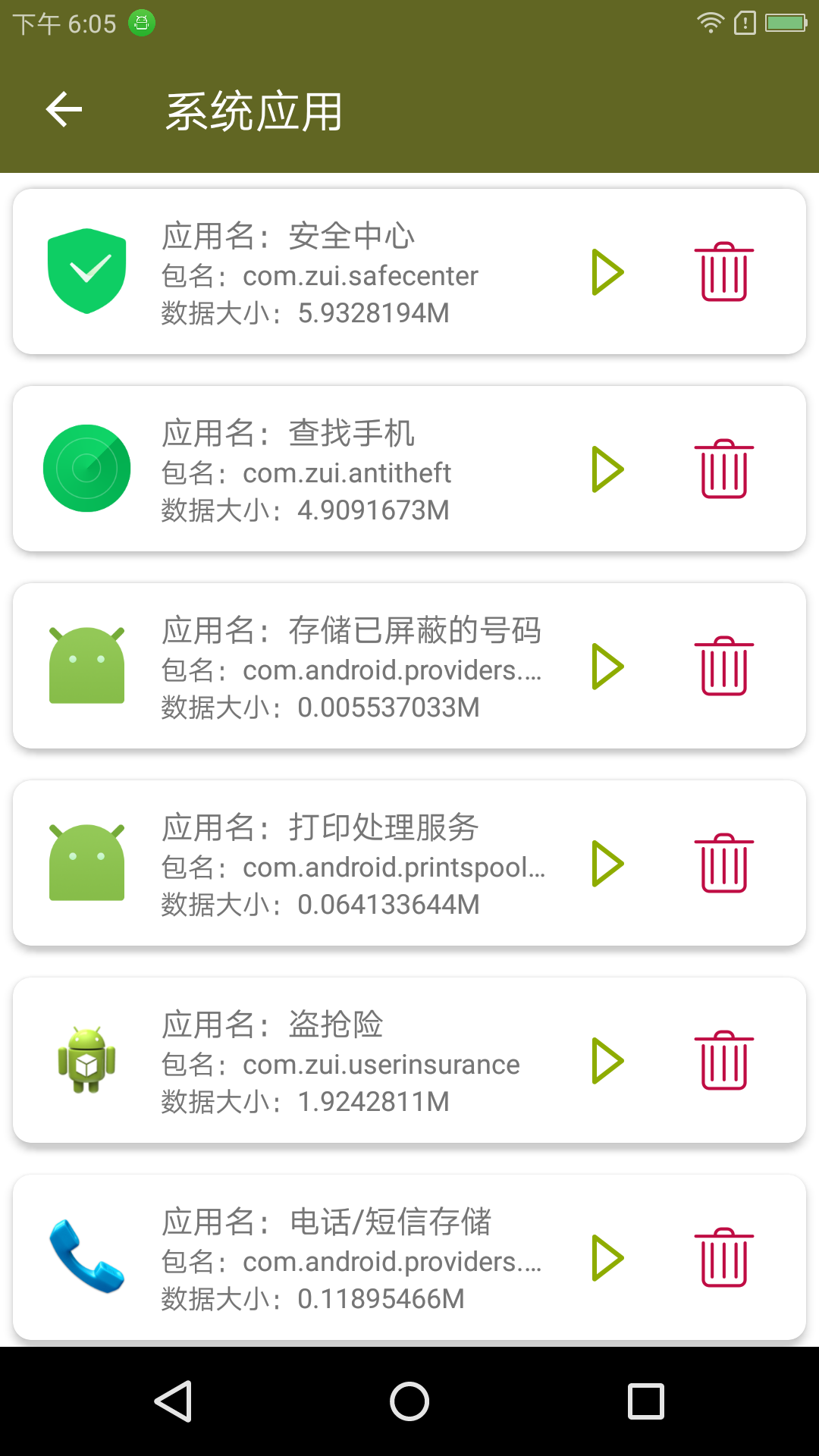This screenshot has height=1456, width=819.
Task: Start 电话/短信存储 via its play icon
Action: pos(607,1257)
